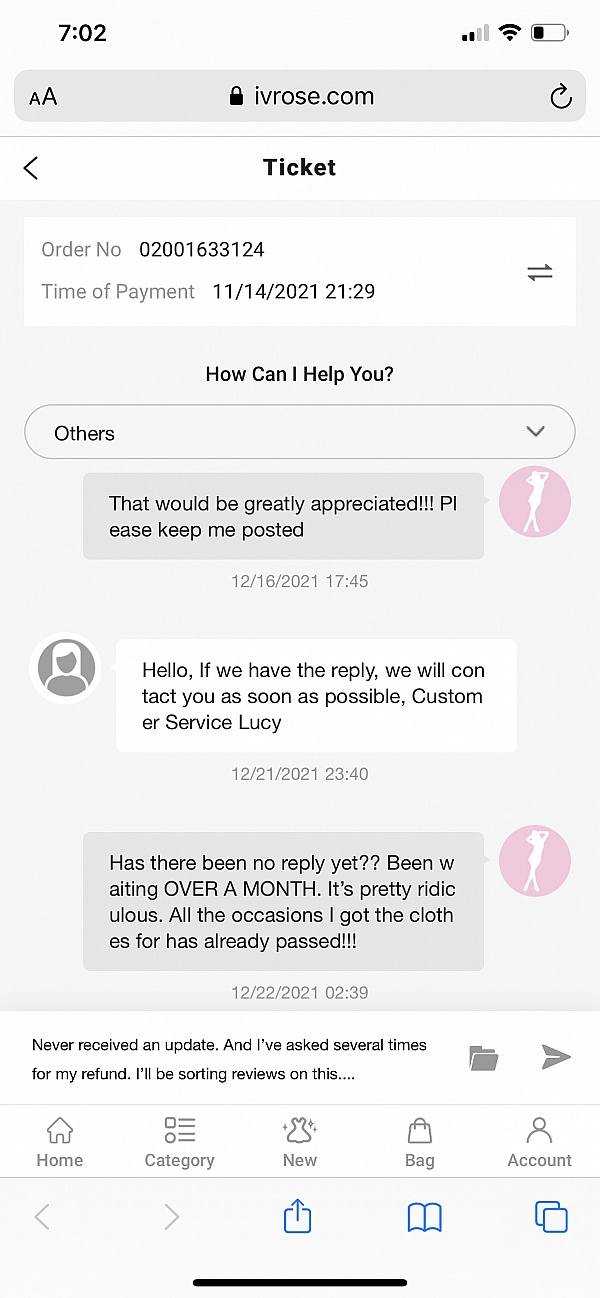This screenshot has width=600, height=1298.
Task: View the shopping Bag
Action: pos(419,1142)
